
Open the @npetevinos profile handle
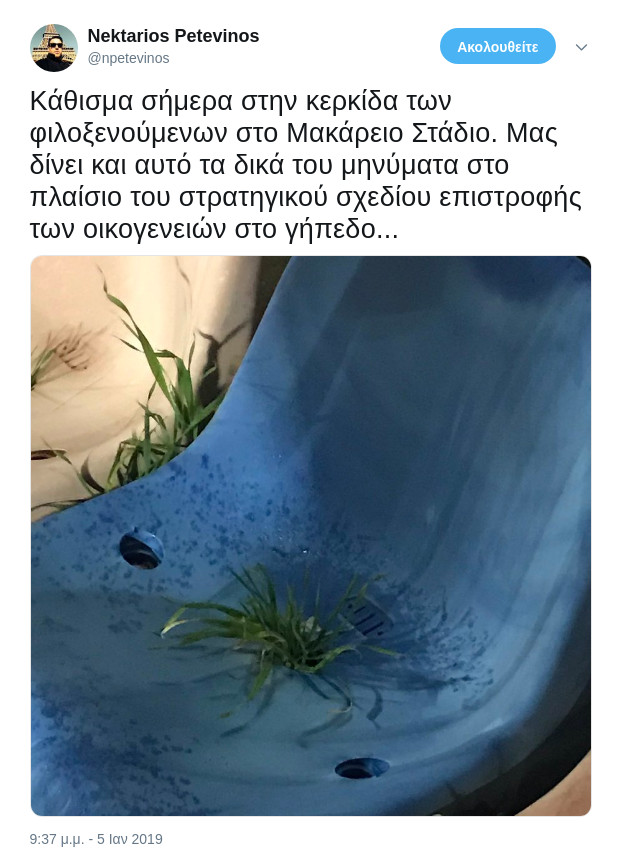[x=128, y=58]
